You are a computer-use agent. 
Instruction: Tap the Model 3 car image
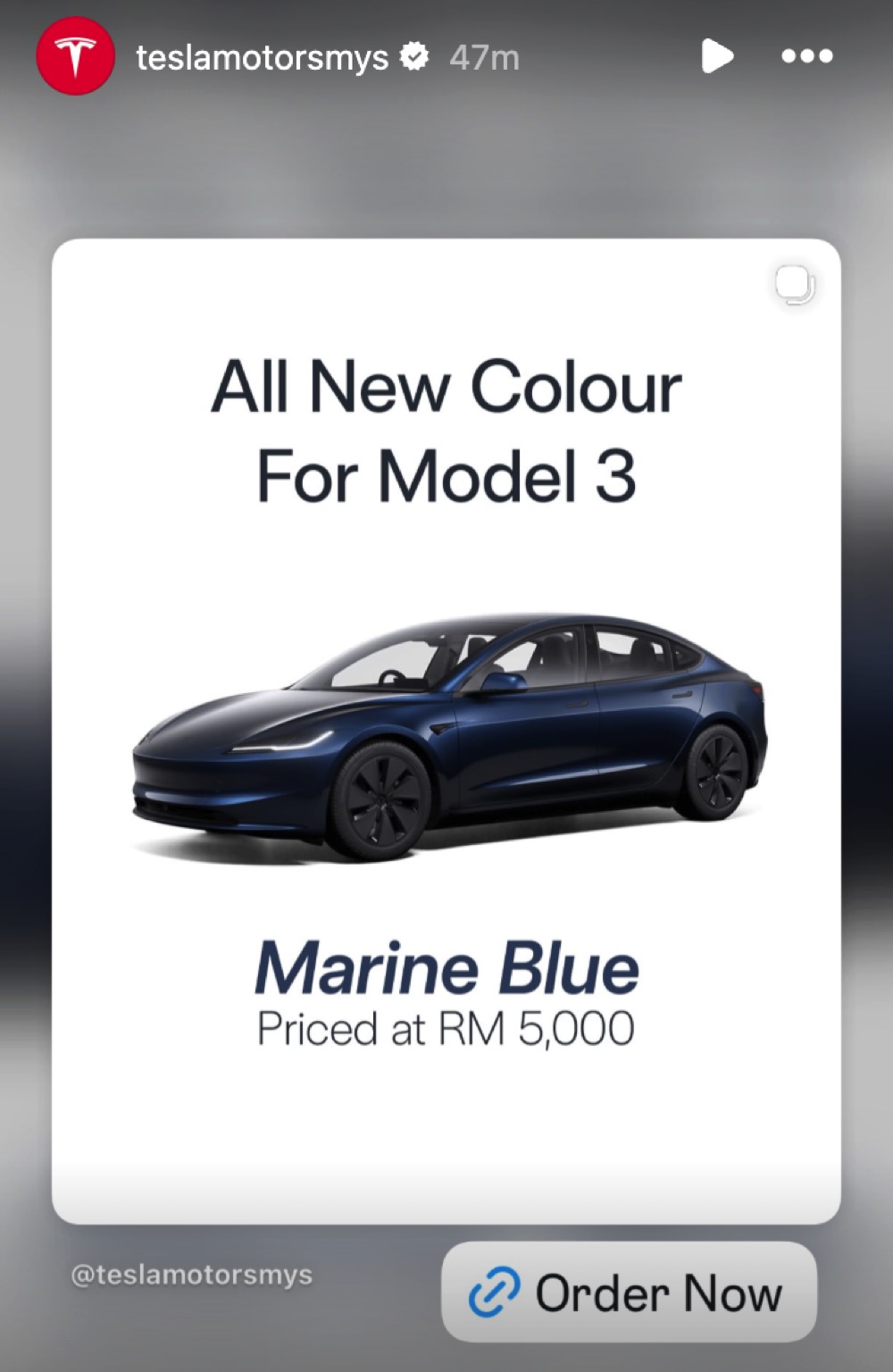tap(446, 732)
